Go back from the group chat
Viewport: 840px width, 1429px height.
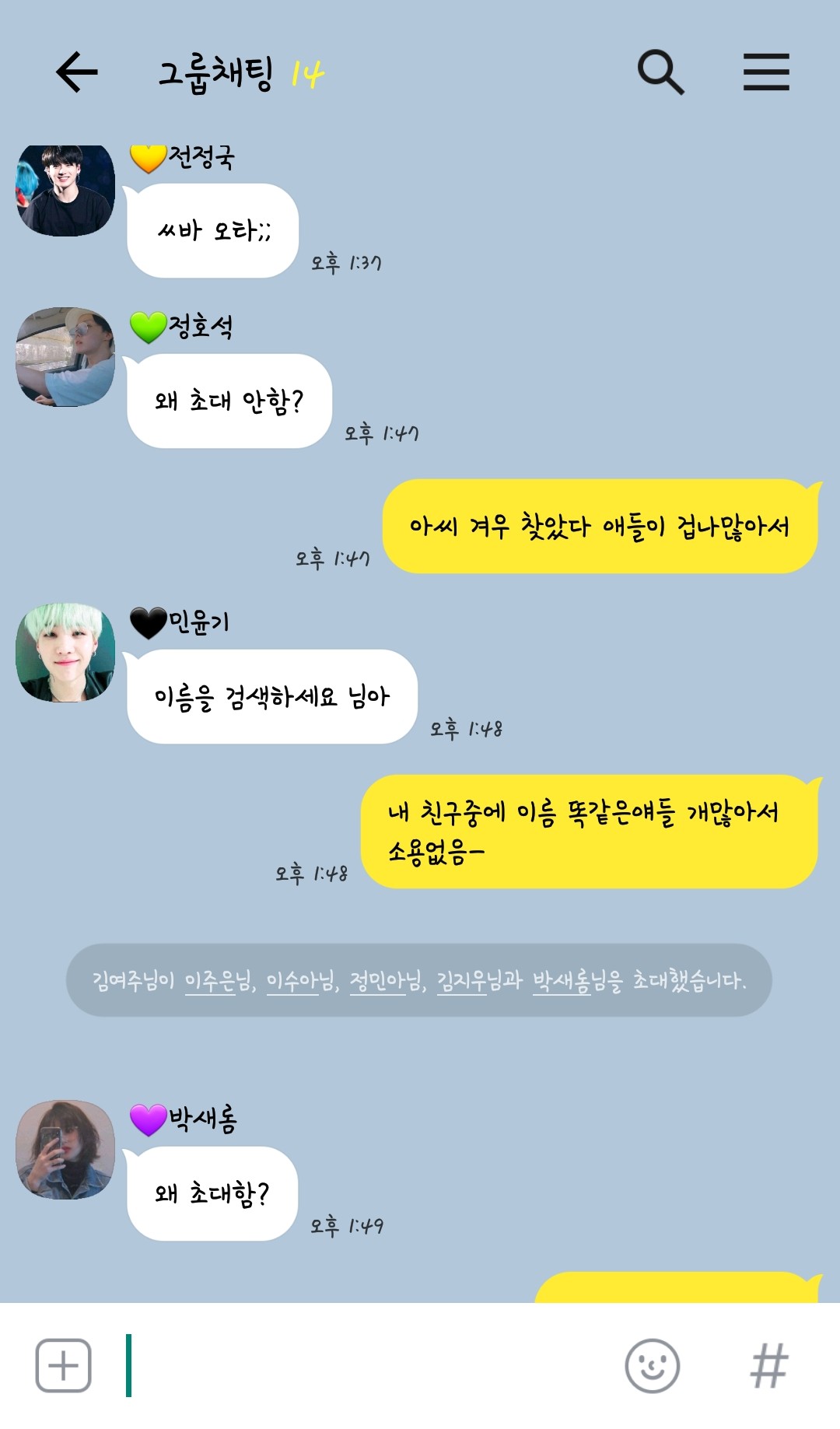77,72
